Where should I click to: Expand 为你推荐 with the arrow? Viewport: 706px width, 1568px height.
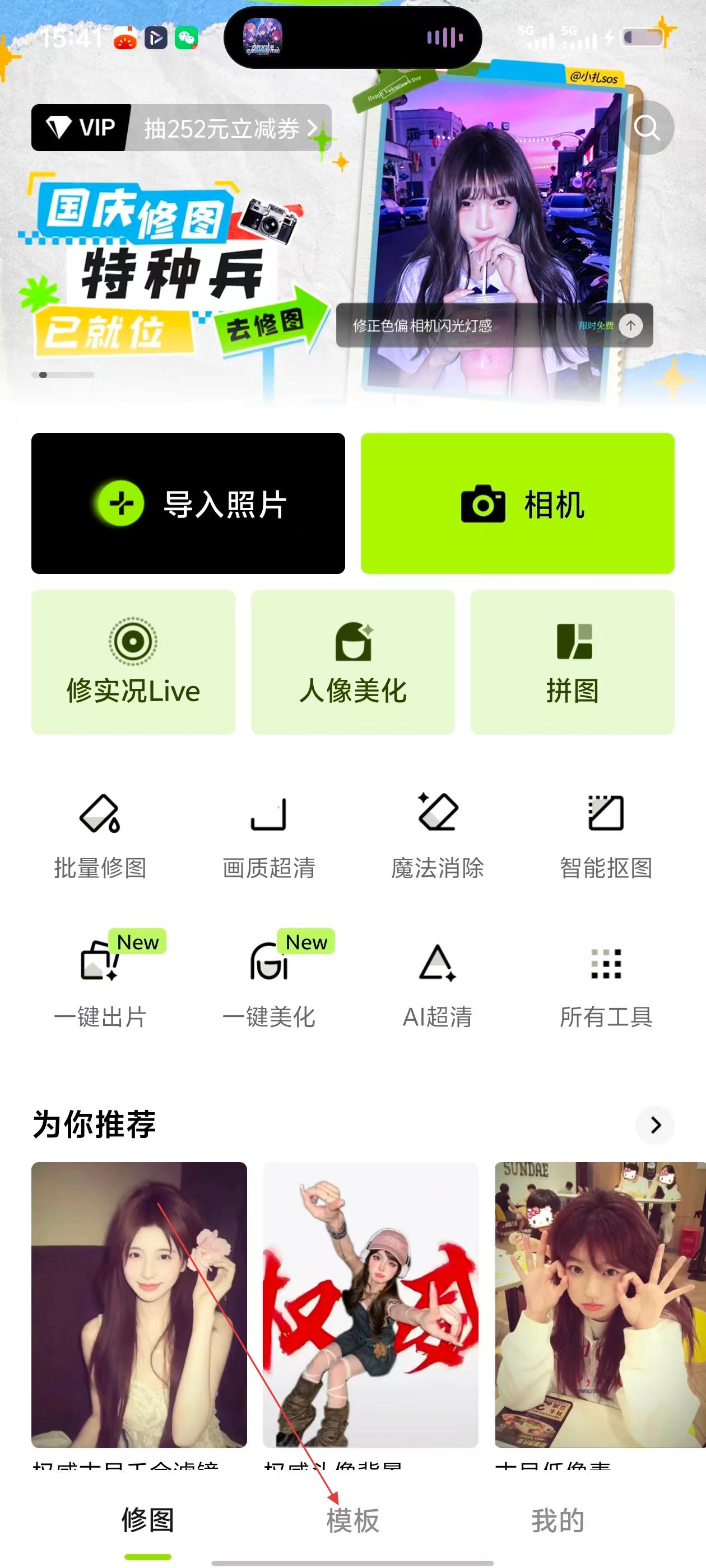click(x=655, y=1125)
